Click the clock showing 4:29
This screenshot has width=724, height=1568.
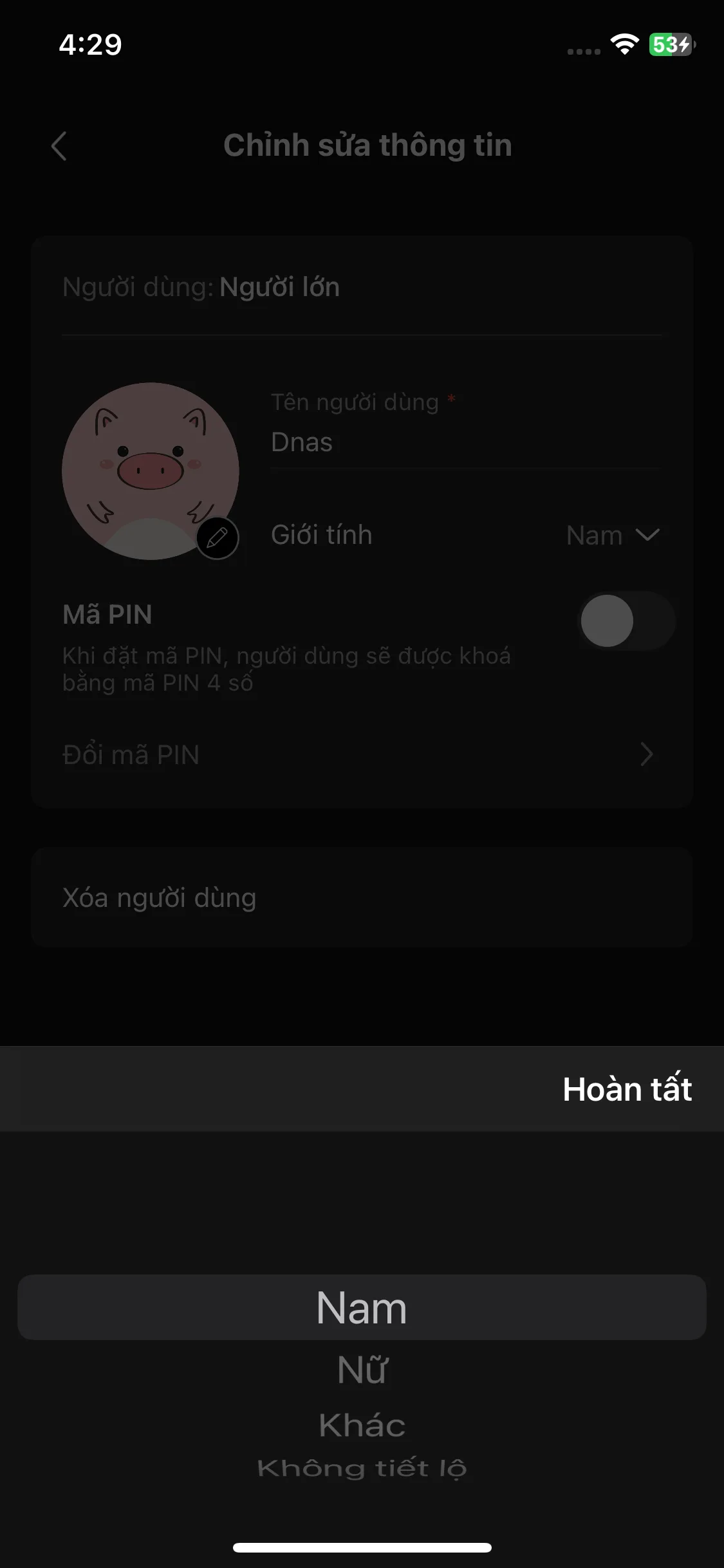tap(90, 46)
